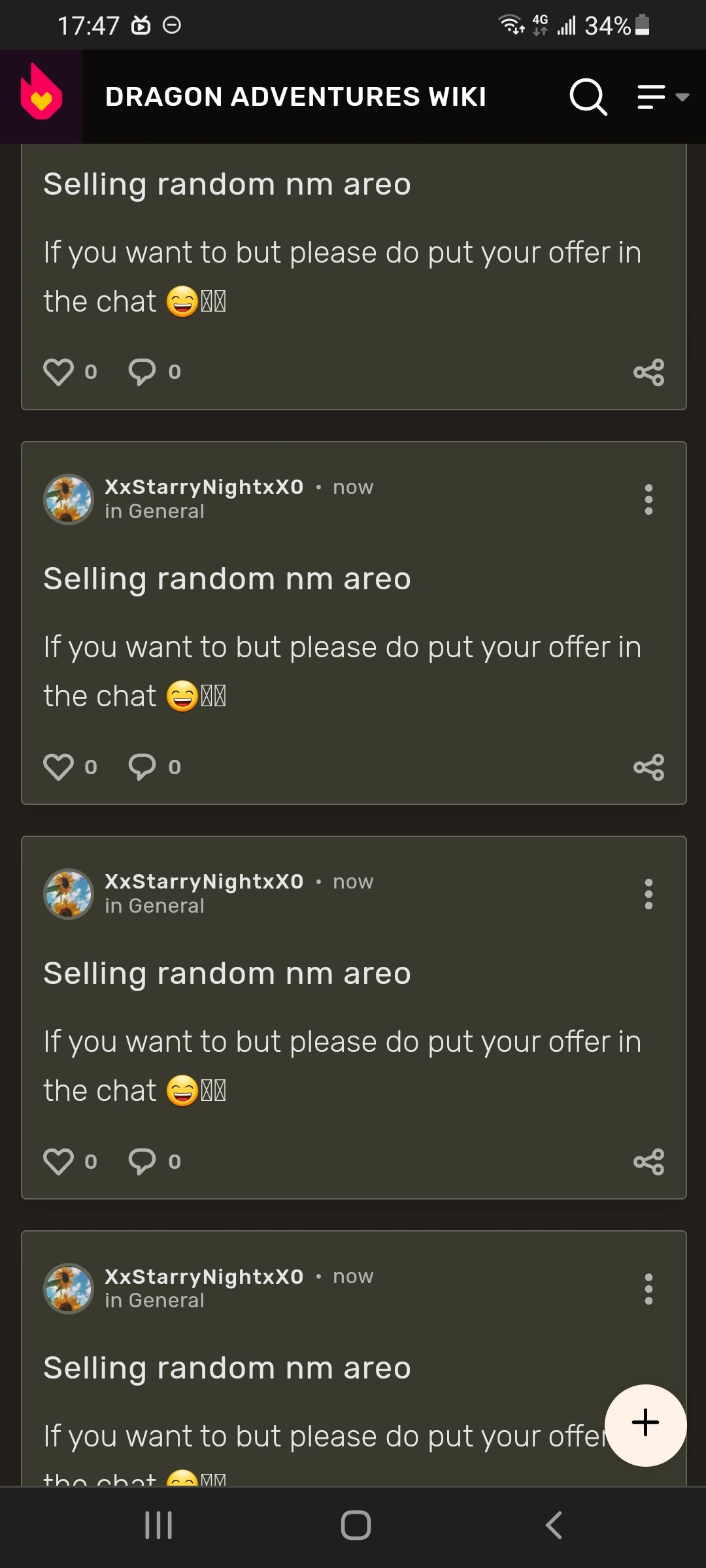Image resolution: width=706 pixels, height=1568 pixels.
Task: Comment on the topmost post missing its header
Action: point(142,372)
